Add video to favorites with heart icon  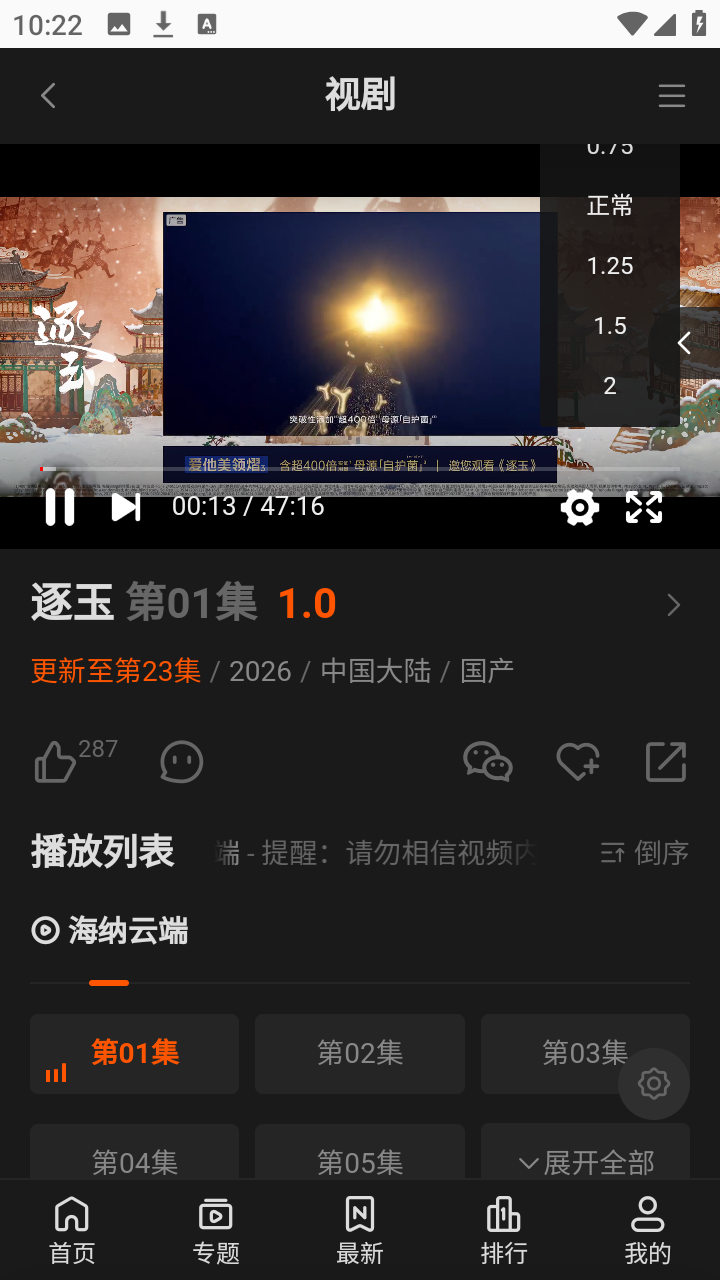577,762
